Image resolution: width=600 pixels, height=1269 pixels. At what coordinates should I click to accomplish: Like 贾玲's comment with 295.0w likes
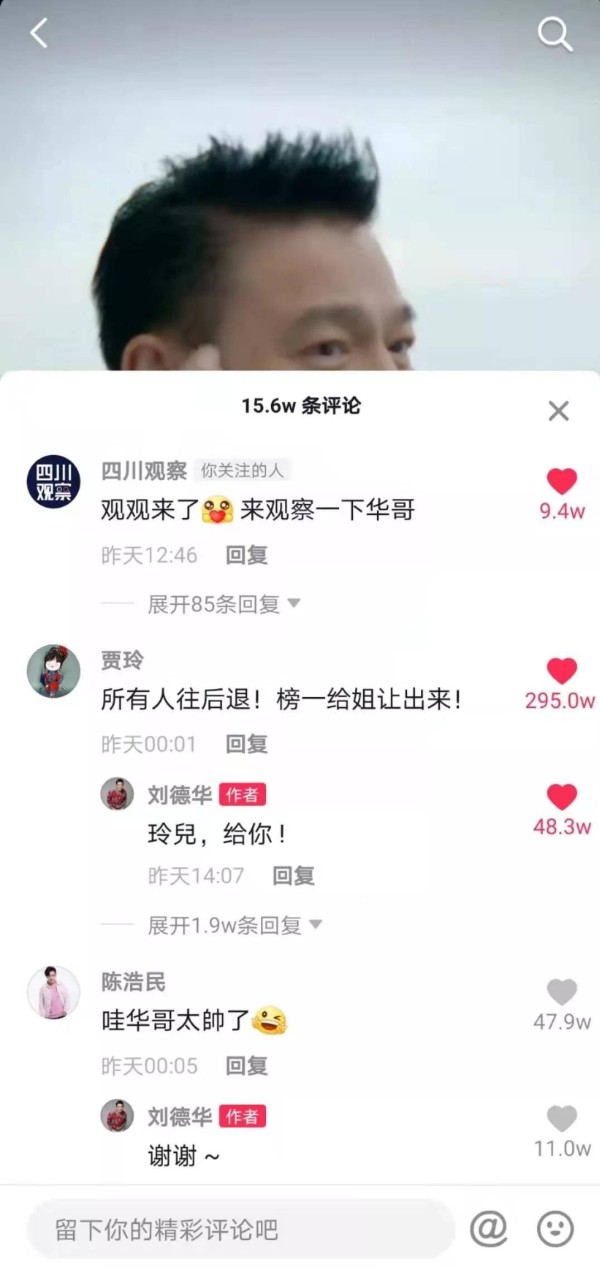click(562, 670)
